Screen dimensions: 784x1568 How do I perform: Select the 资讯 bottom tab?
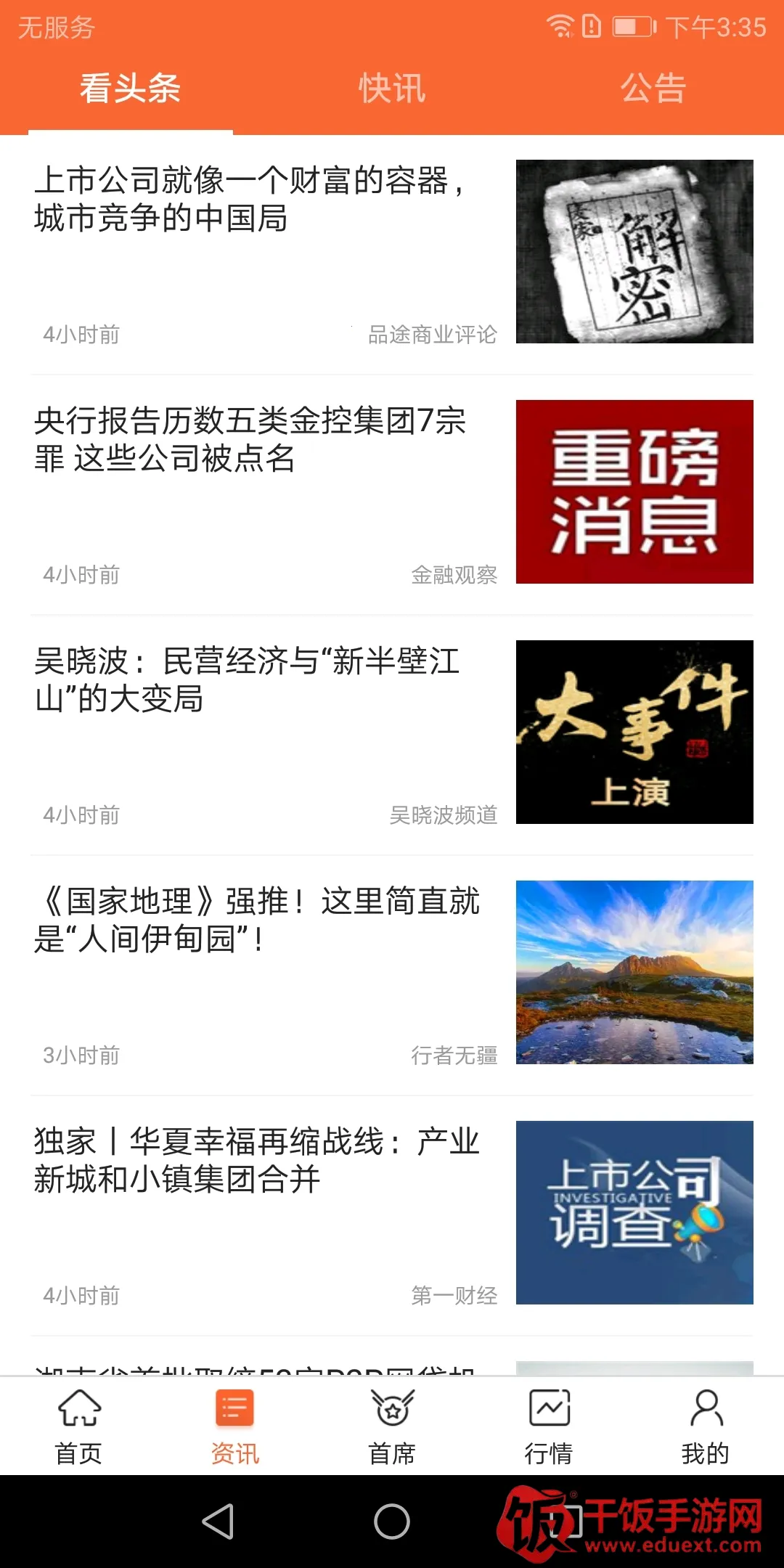(235, 1427)
